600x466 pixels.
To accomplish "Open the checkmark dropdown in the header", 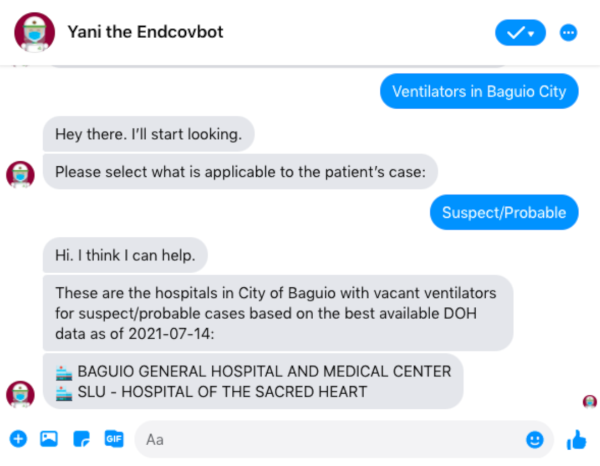I will click(x=520, y=32).
